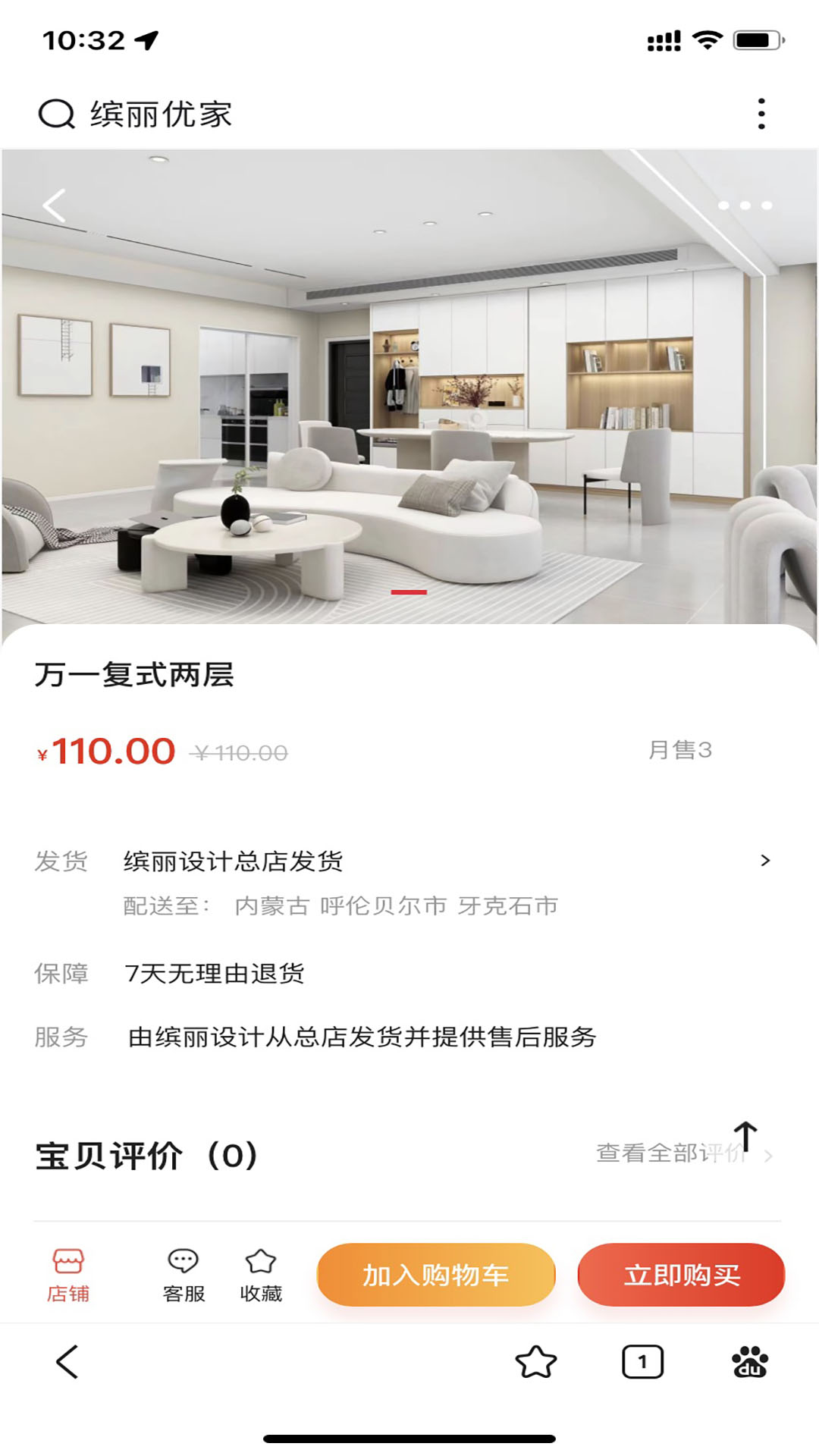Tap the three-dot overflow on product image
This screenshot has width=819, height=1456.
coord(746,205)
